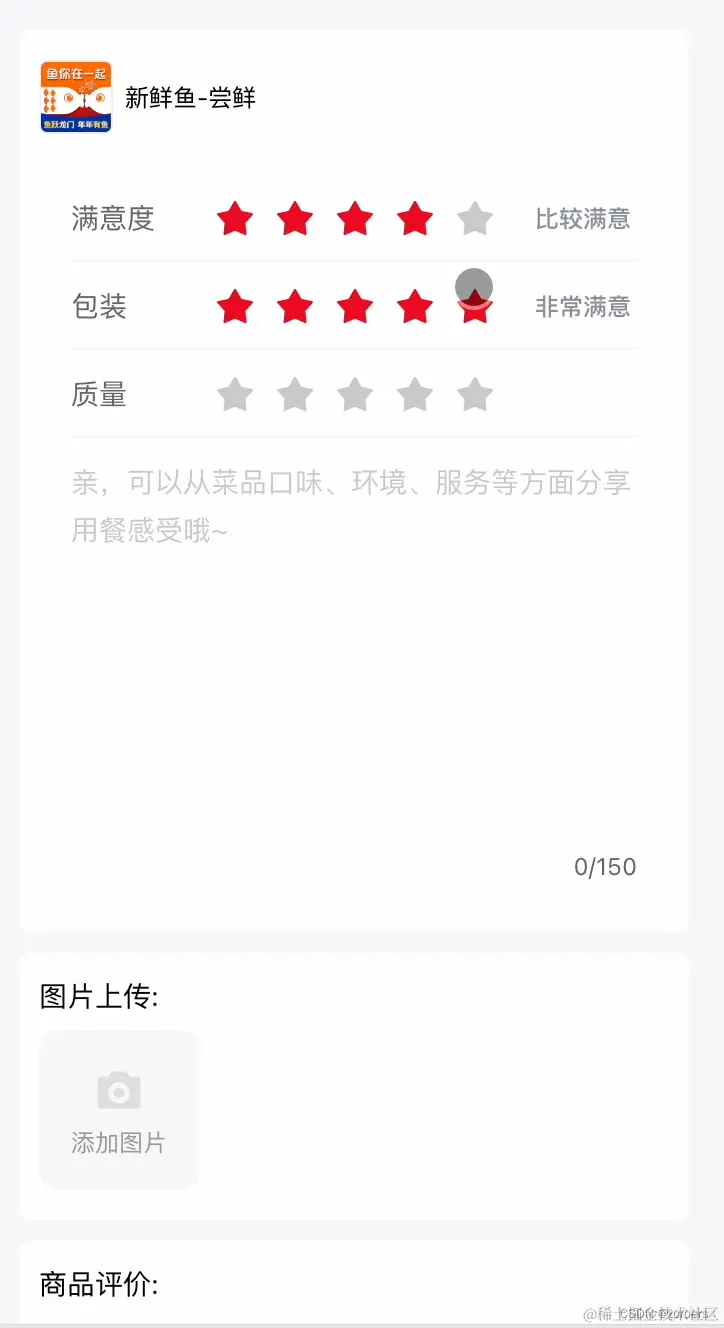Screen dimensions: 724x1328
Task: Select the fourth star for 满意度
Action: (x=415, y=219)
